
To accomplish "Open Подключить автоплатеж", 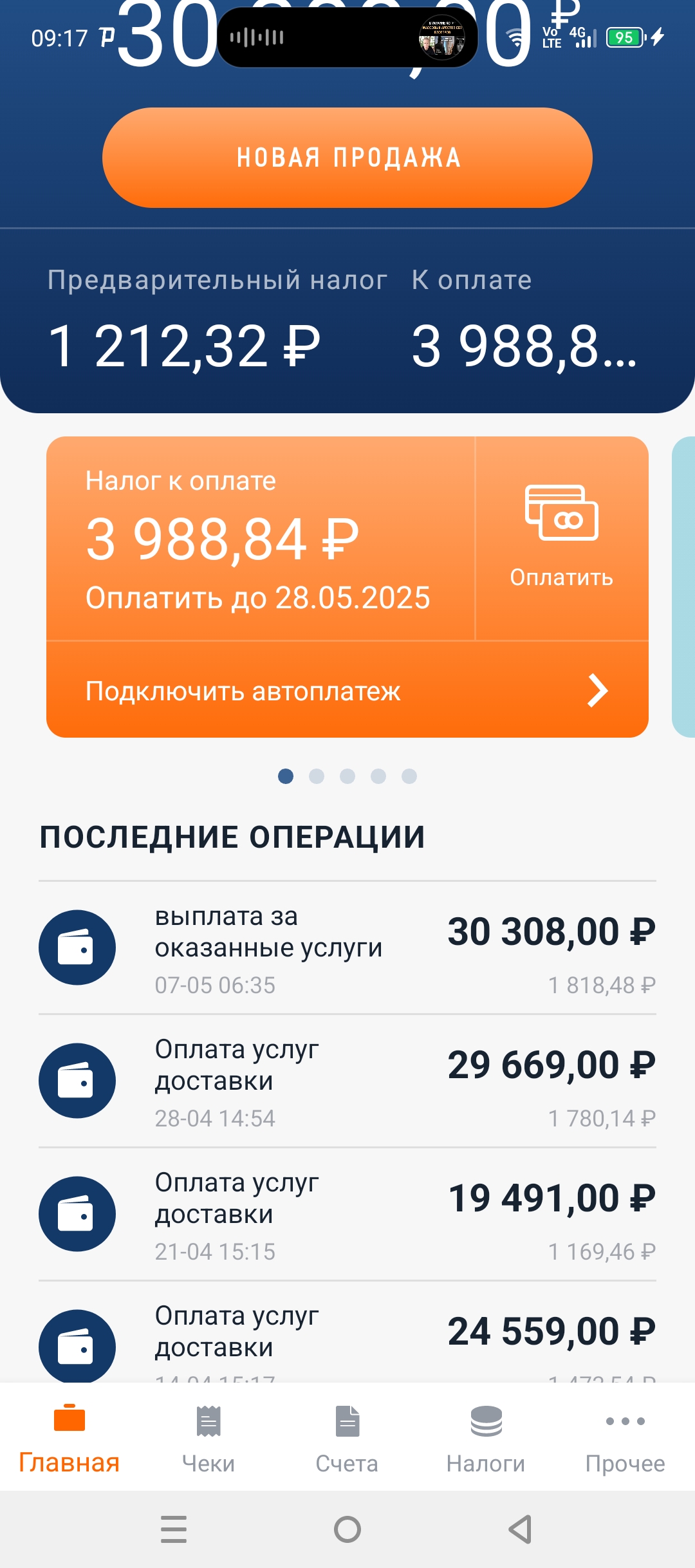I will coord(347,690).
